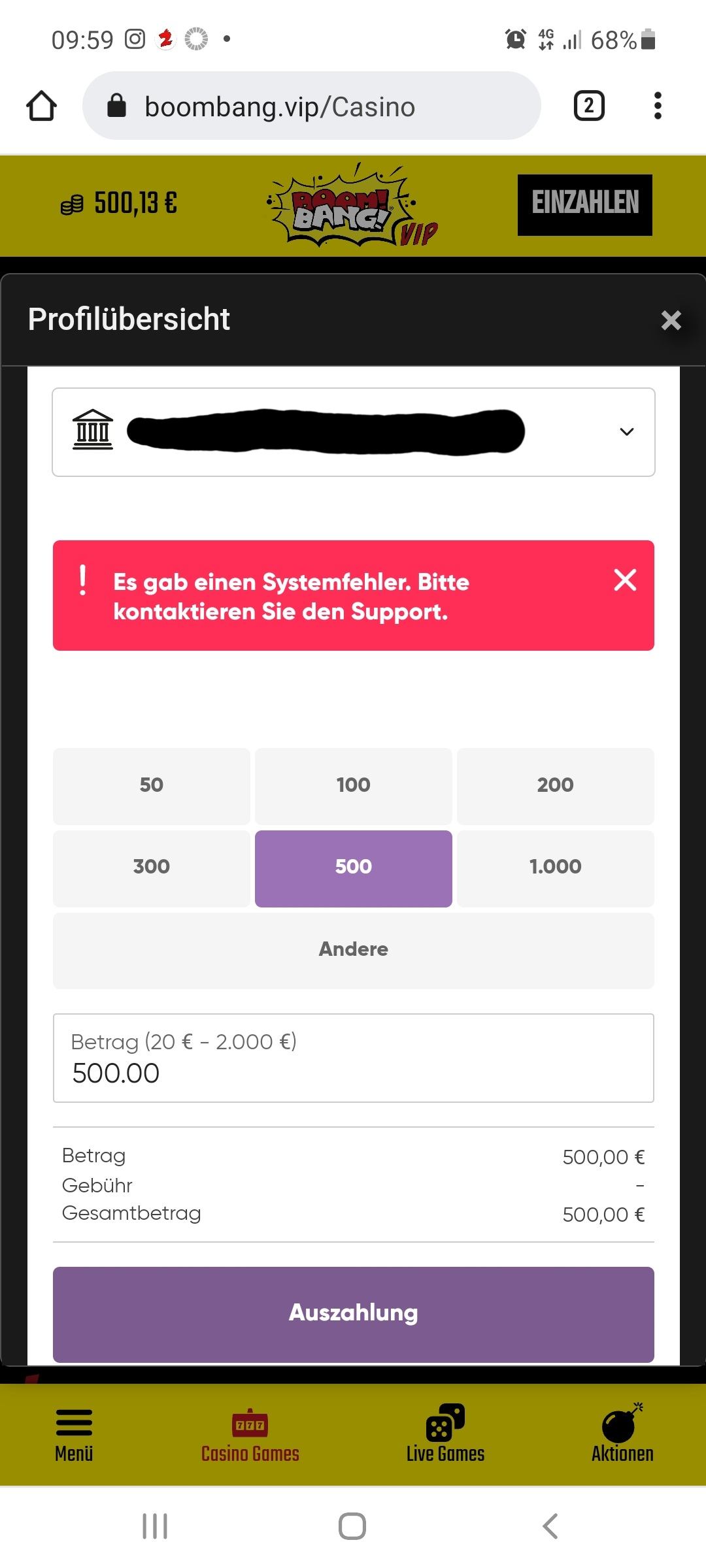Switch to the Casino Games tab
The width and height of the screenshot is (706, 1568).
coord(250,1434)
